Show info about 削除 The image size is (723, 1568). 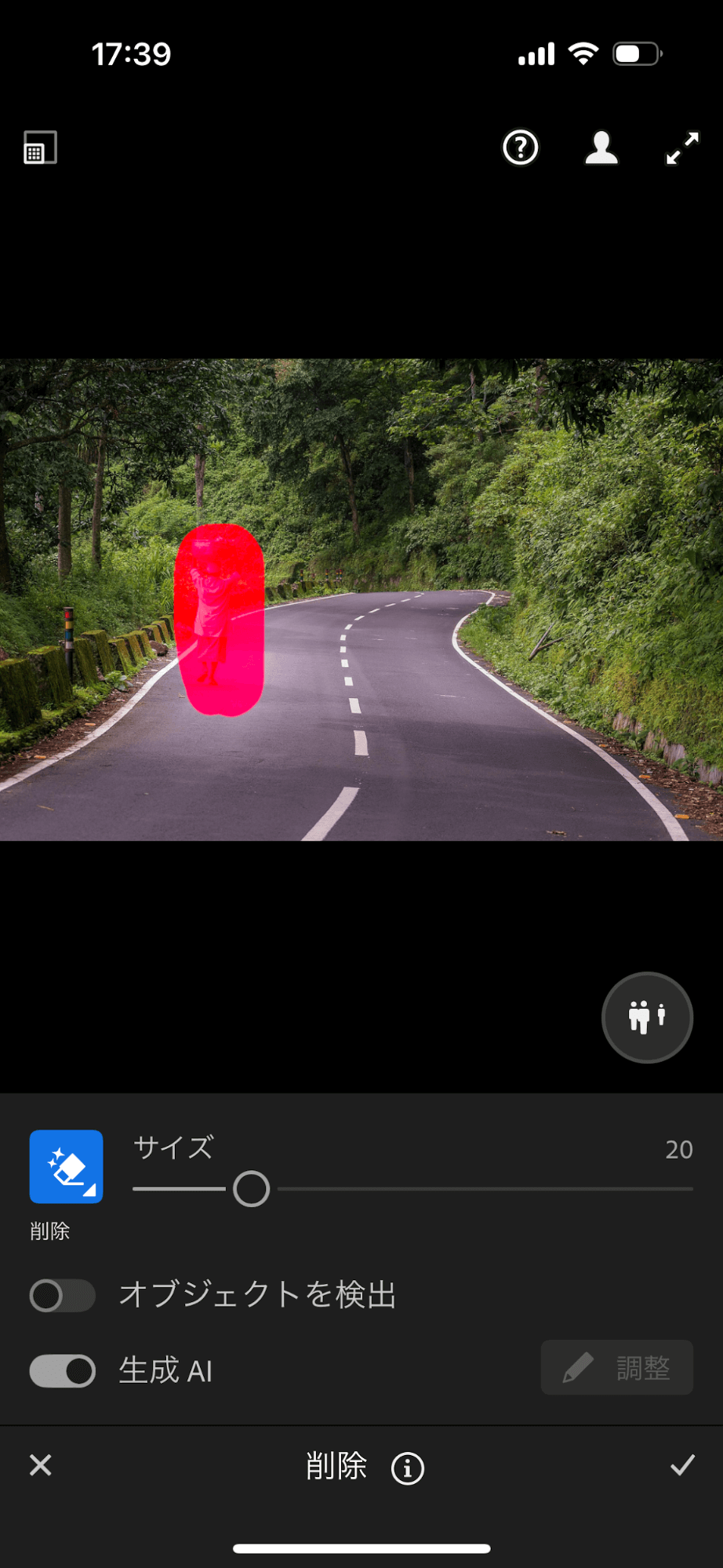point(408,1468)
